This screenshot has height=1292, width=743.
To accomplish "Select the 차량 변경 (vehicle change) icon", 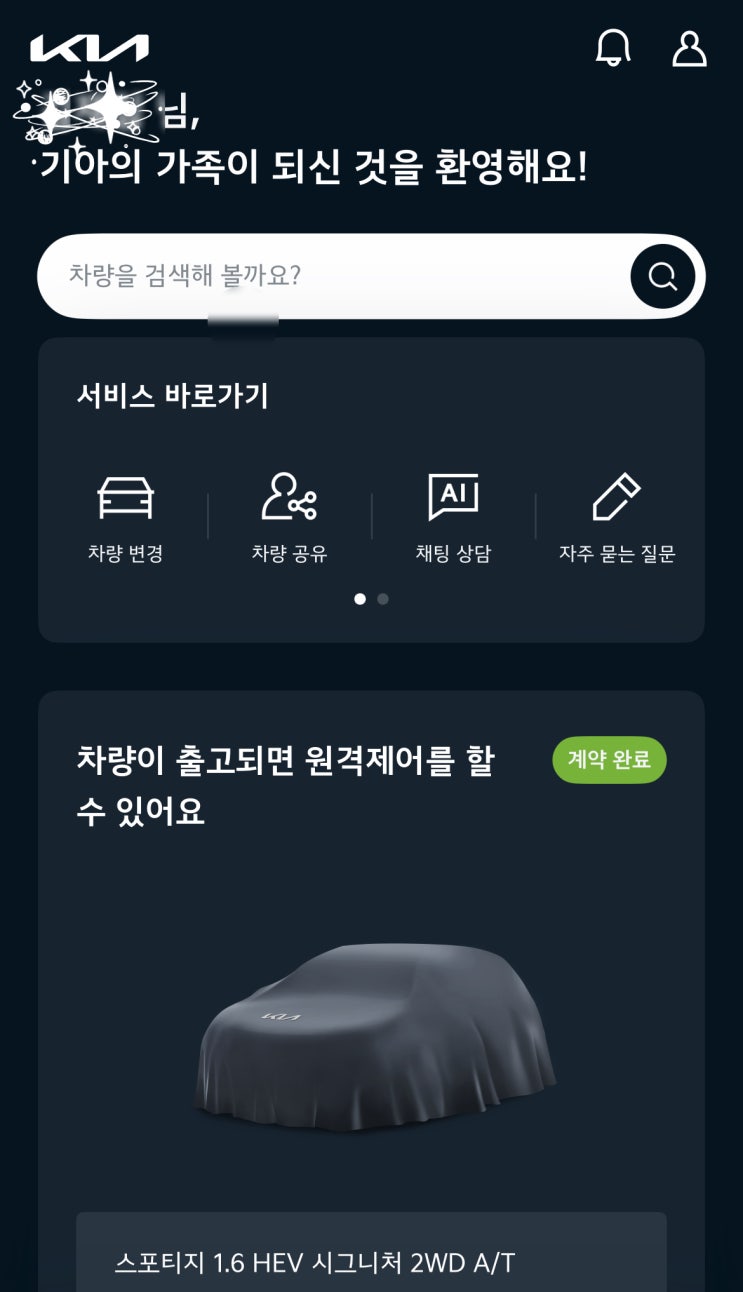I will tap(125, 495).
